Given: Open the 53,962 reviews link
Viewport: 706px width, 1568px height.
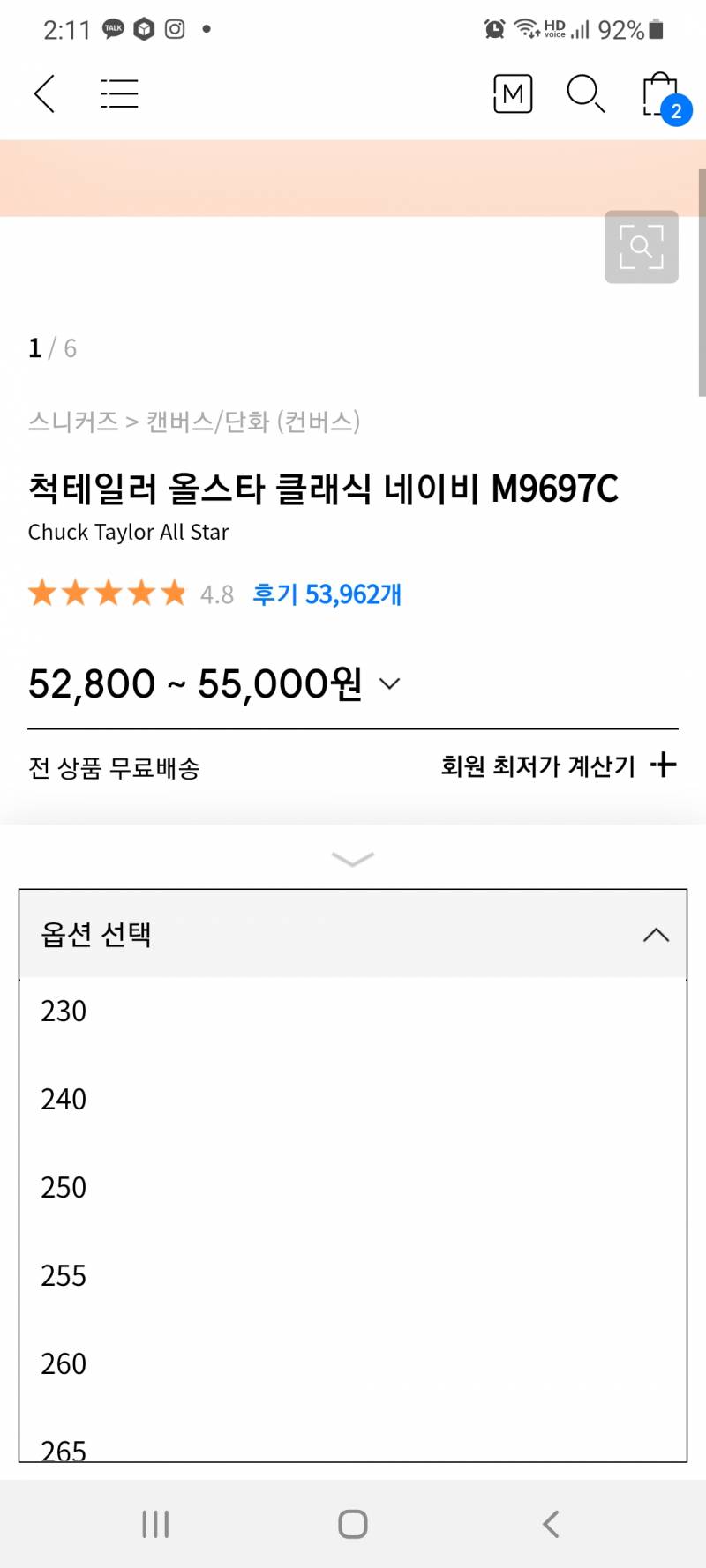Looking at the screenshot, I should (x=327, y=594).
